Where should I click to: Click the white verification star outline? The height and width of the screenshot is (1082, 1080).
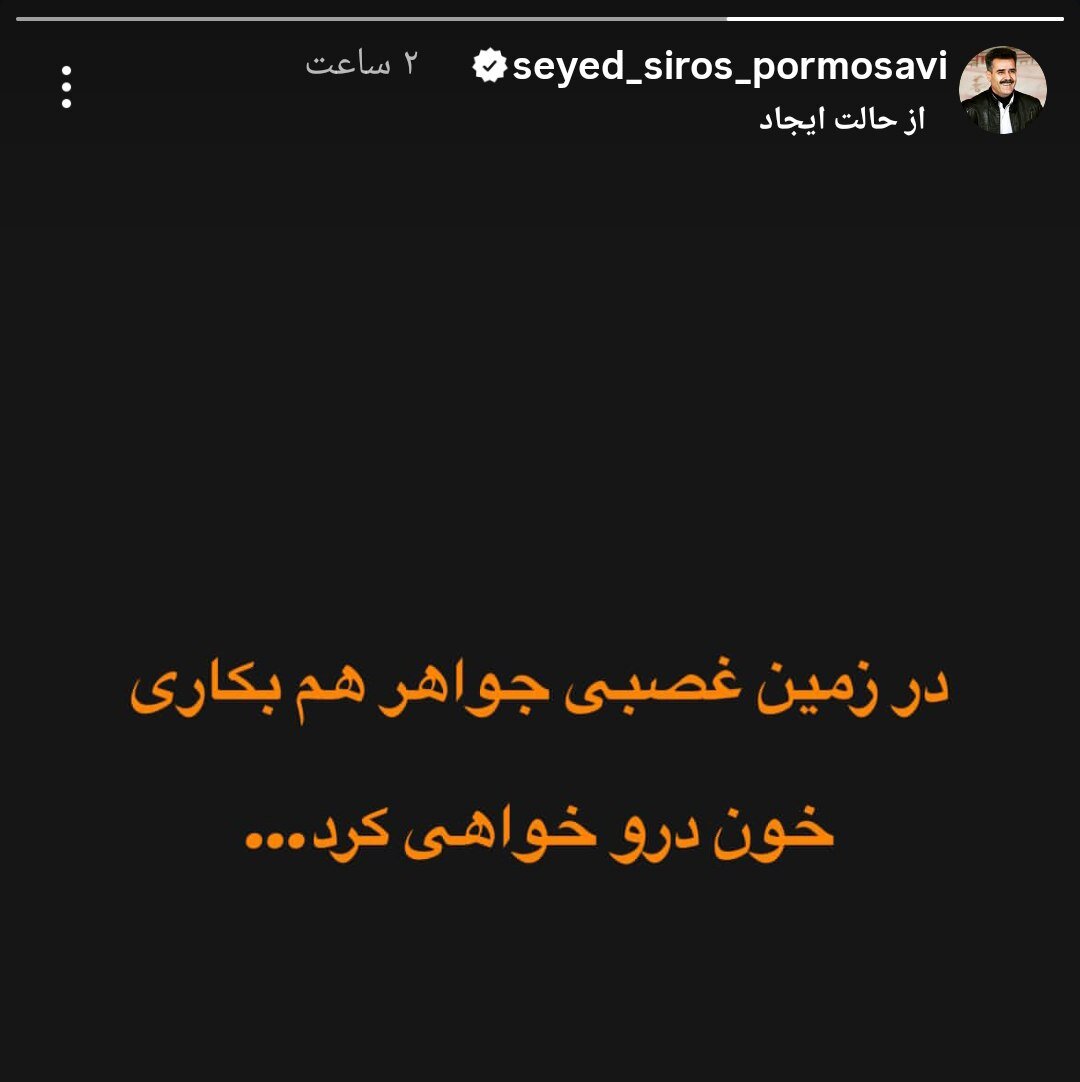(489, 65)
